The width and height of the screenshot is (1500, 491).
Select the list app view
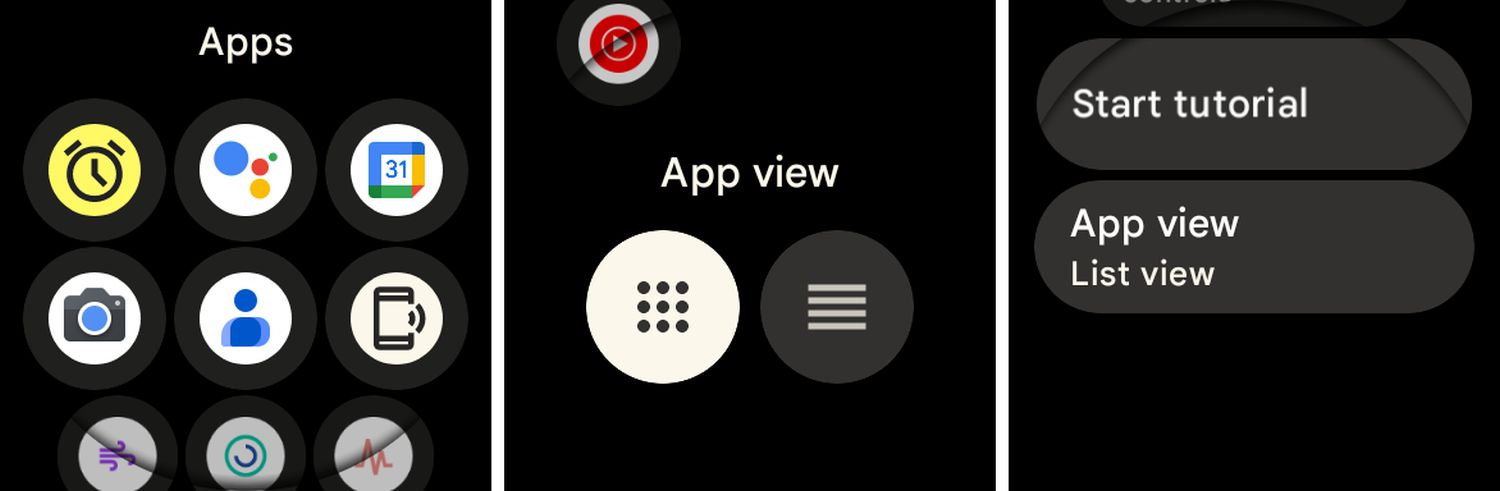[x=837, y=307]
